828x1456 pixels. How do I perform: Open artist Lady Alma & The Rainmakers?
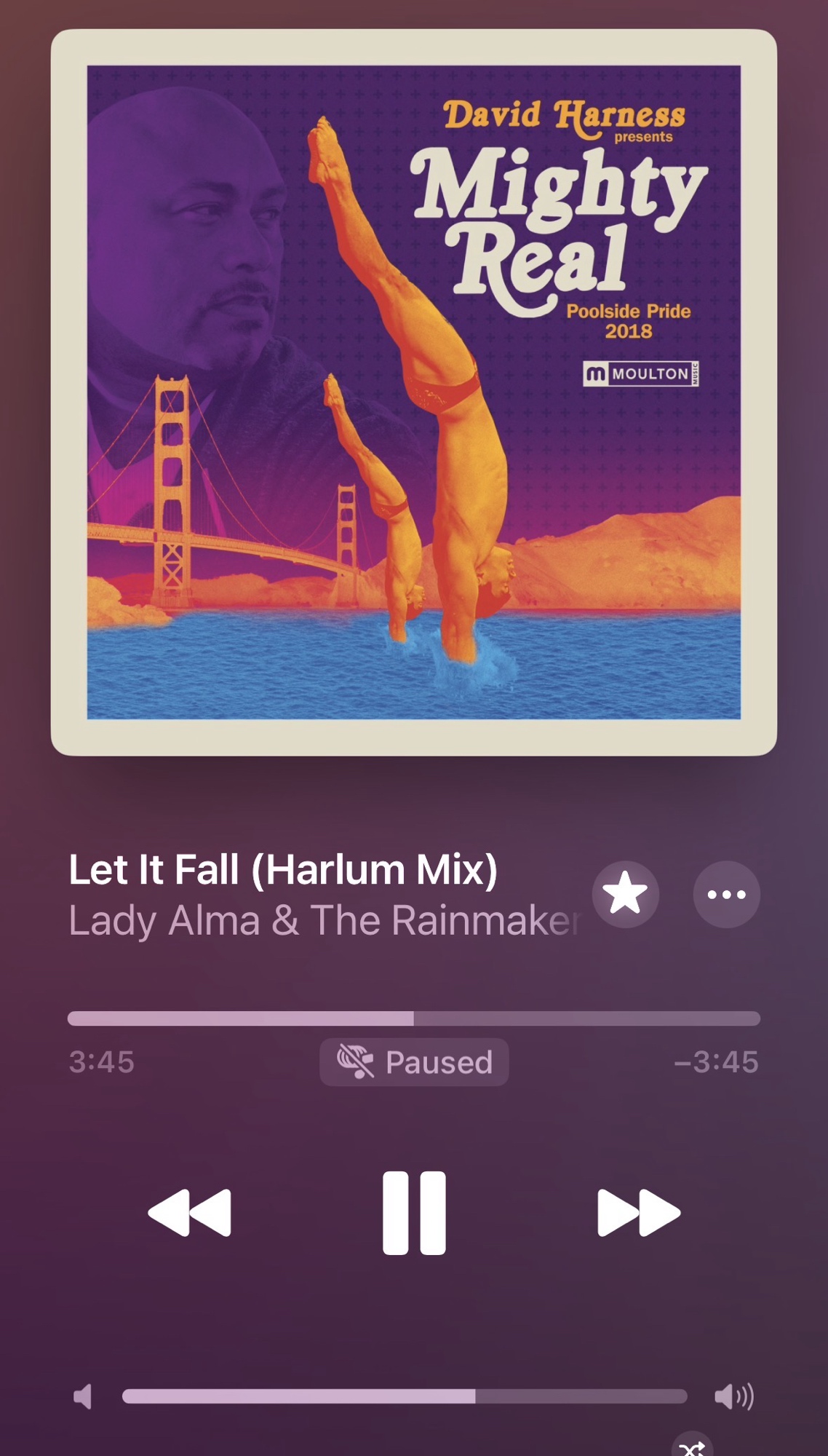point(323,921)
